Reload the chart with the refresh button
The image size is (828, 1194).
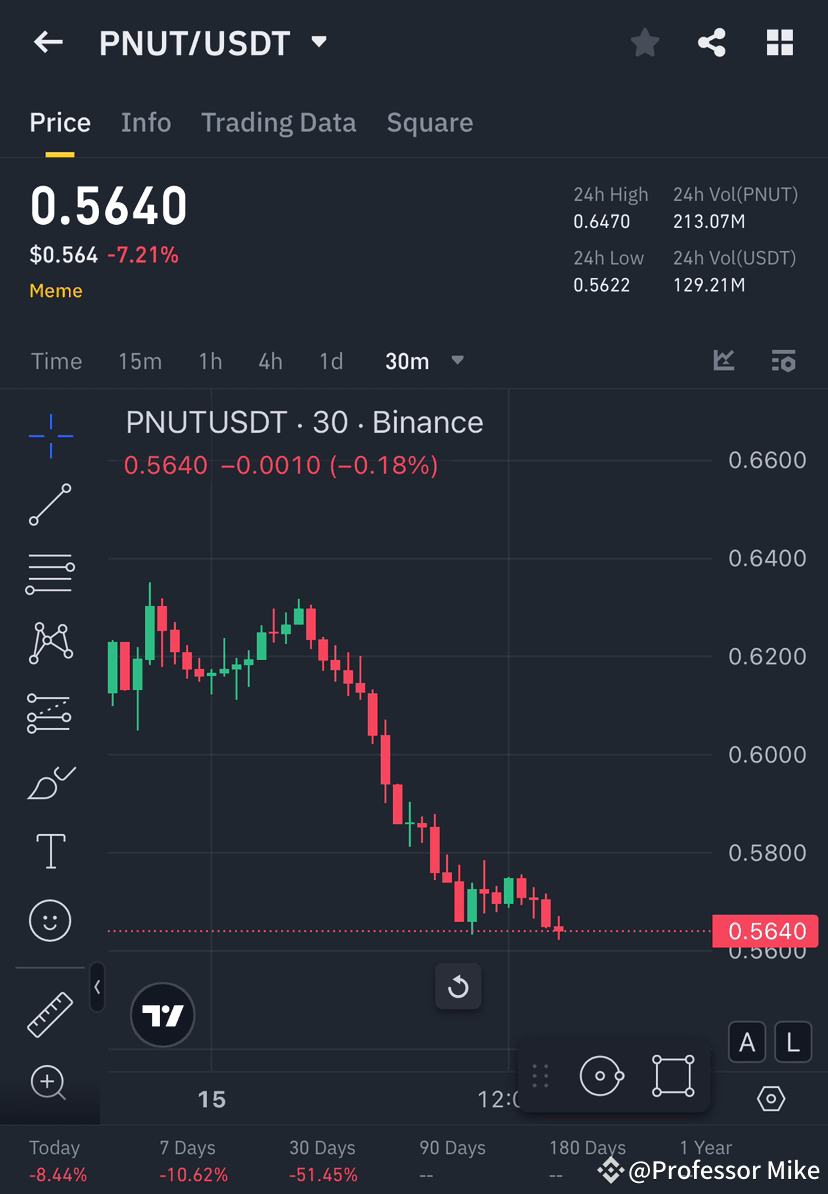point(458,986)
